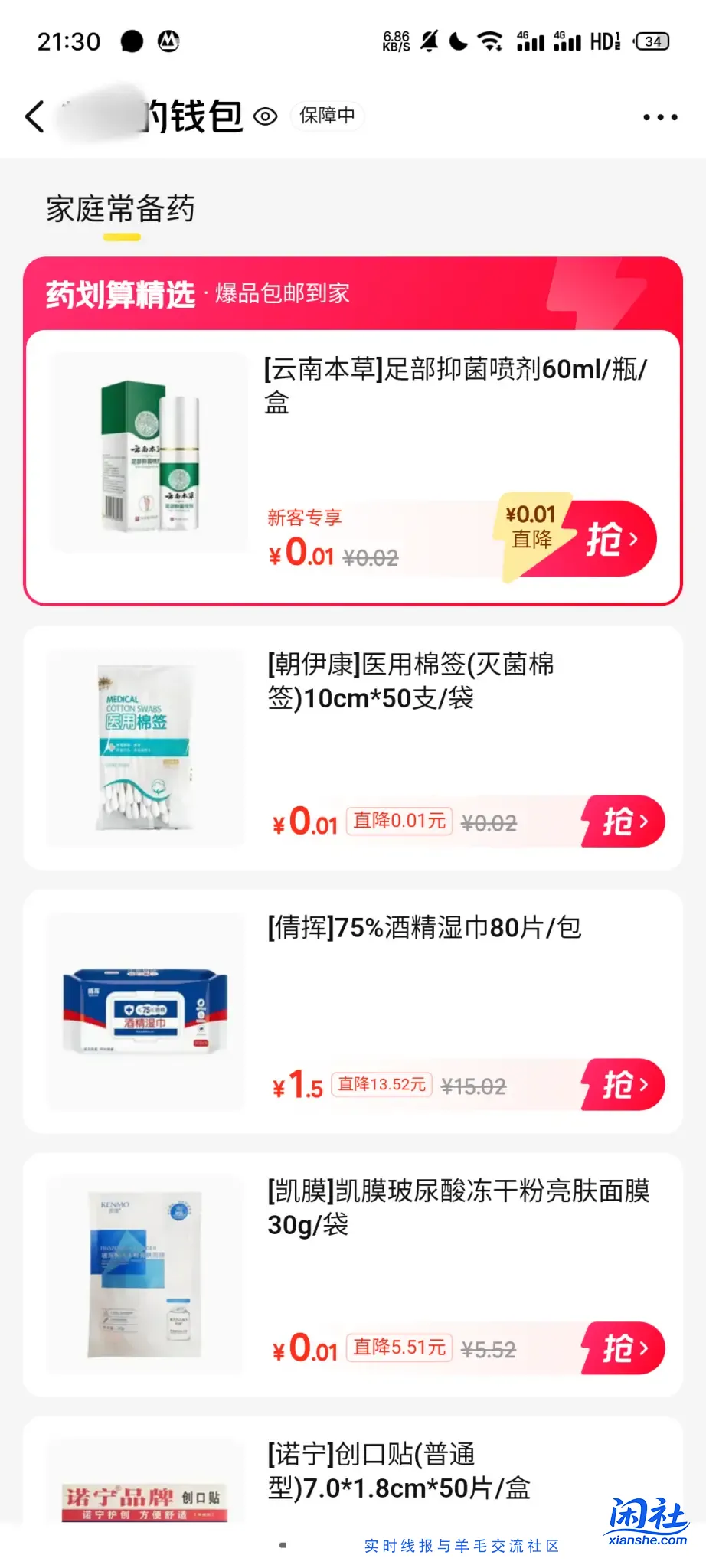Tap the 4G signal strength icon
The height and width of the screenshot is (1568, 706).
click(529, 40)
